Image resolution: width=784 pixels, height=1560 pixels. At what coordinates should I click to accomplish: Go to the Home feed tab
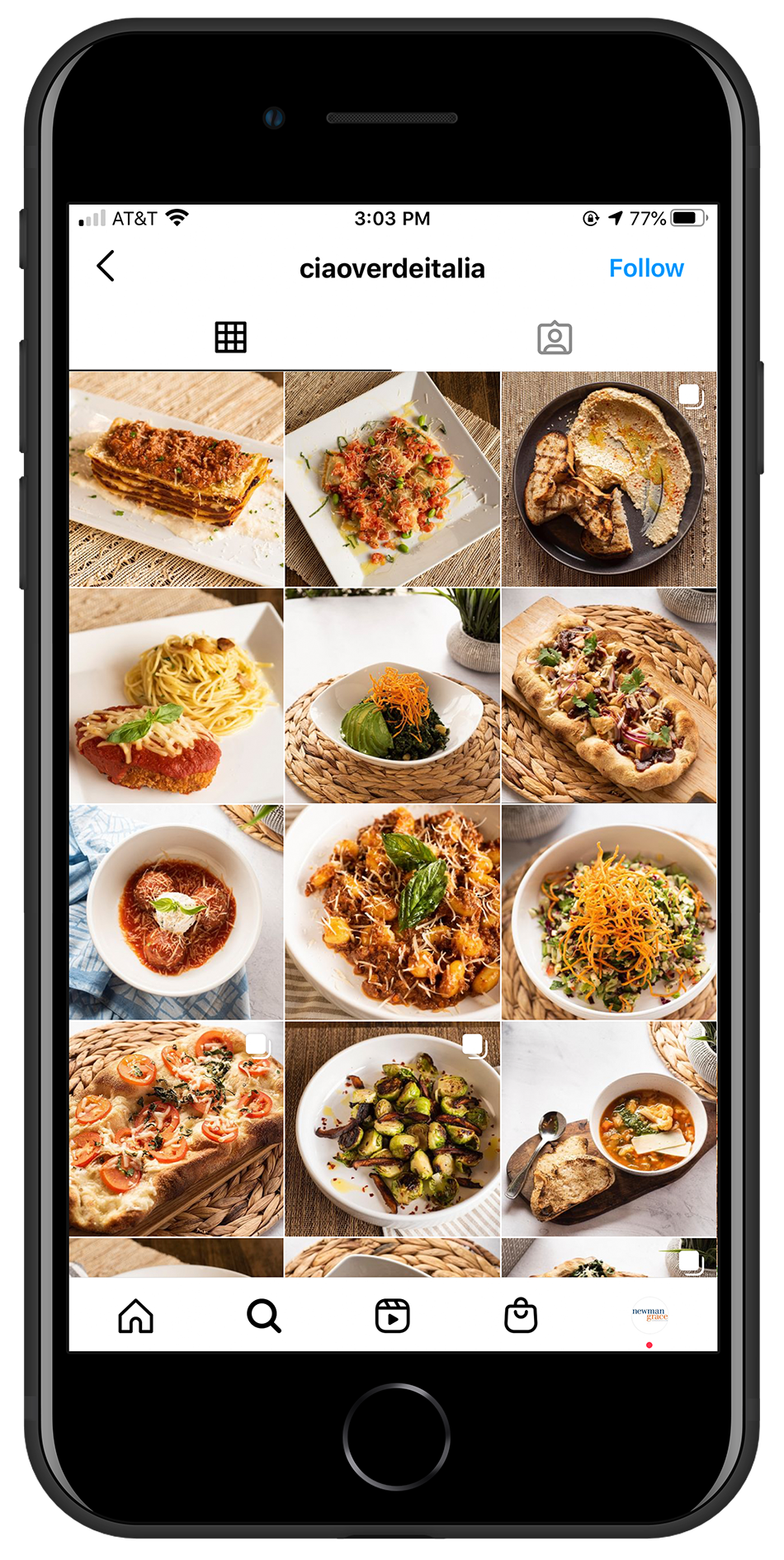click(x=136, y=1316)
